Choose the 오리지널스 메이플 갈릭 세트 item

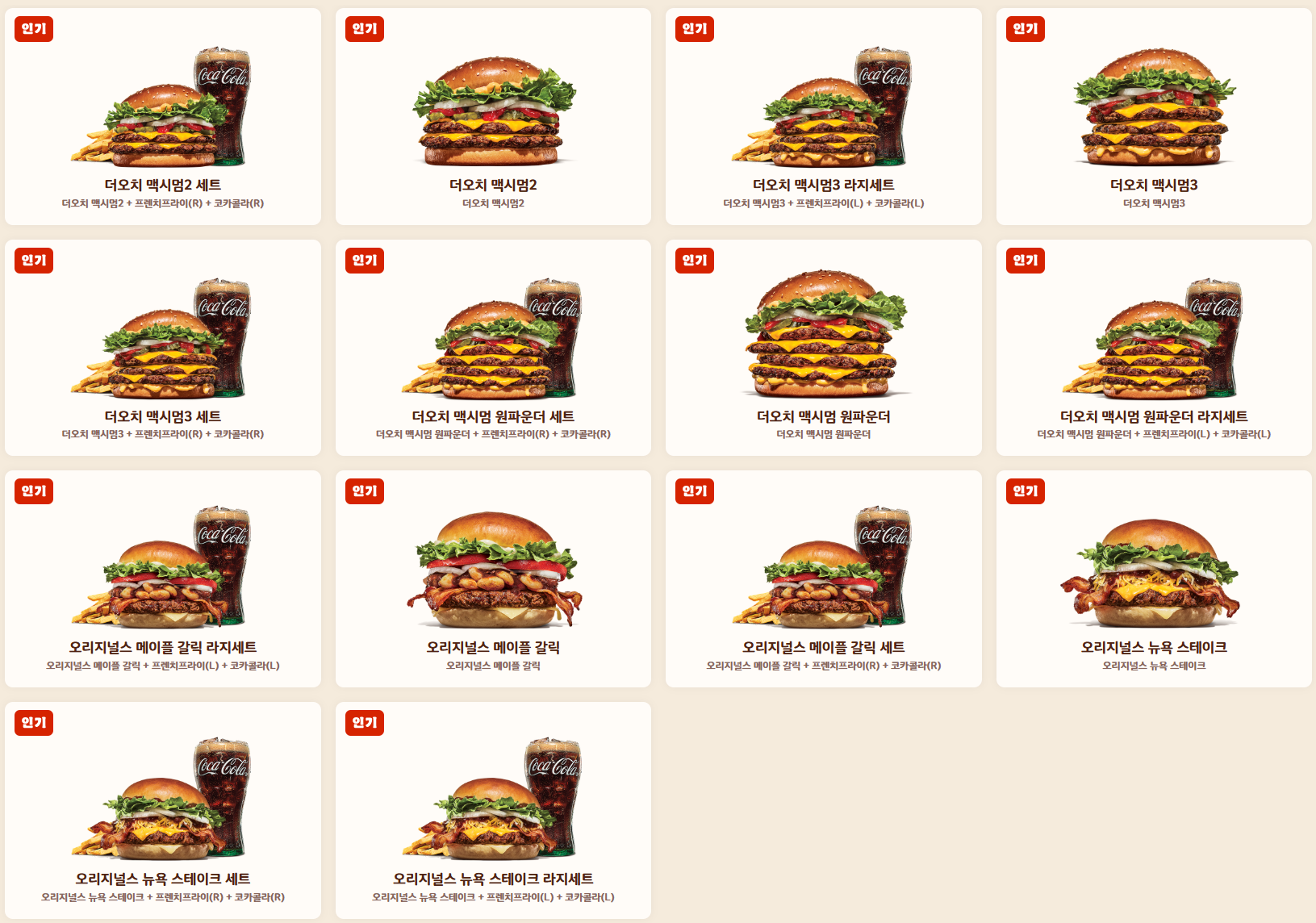point(823,578)
